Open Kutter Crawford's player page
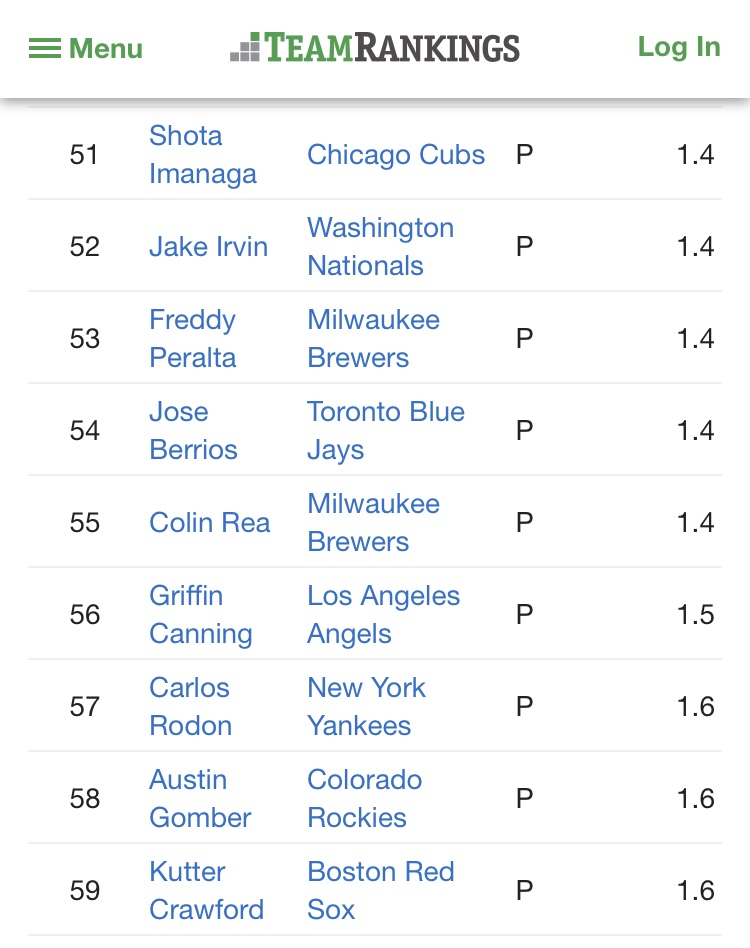Image resolution: width=750 pixels, height=948 pixels. point(206,891)
